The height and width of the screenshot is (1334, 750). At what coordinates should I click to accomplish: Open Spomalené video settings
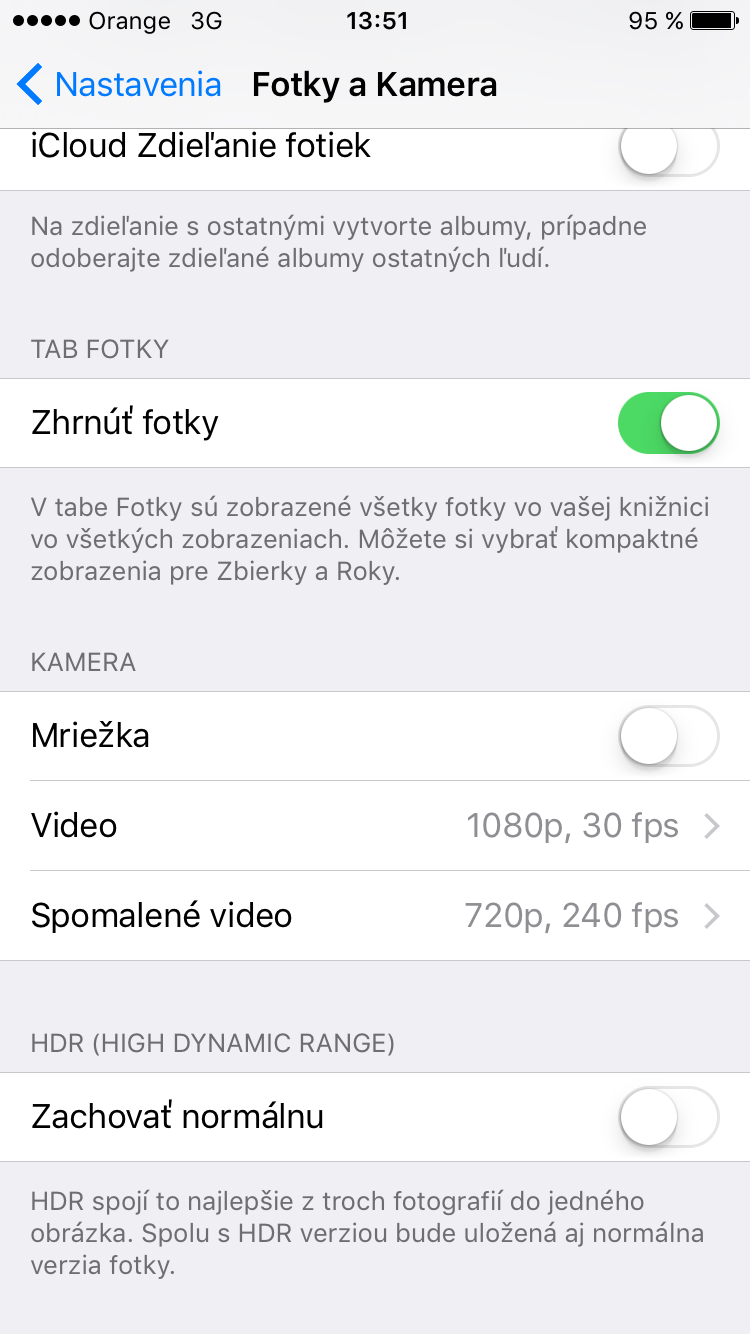(x=375, y=916)
